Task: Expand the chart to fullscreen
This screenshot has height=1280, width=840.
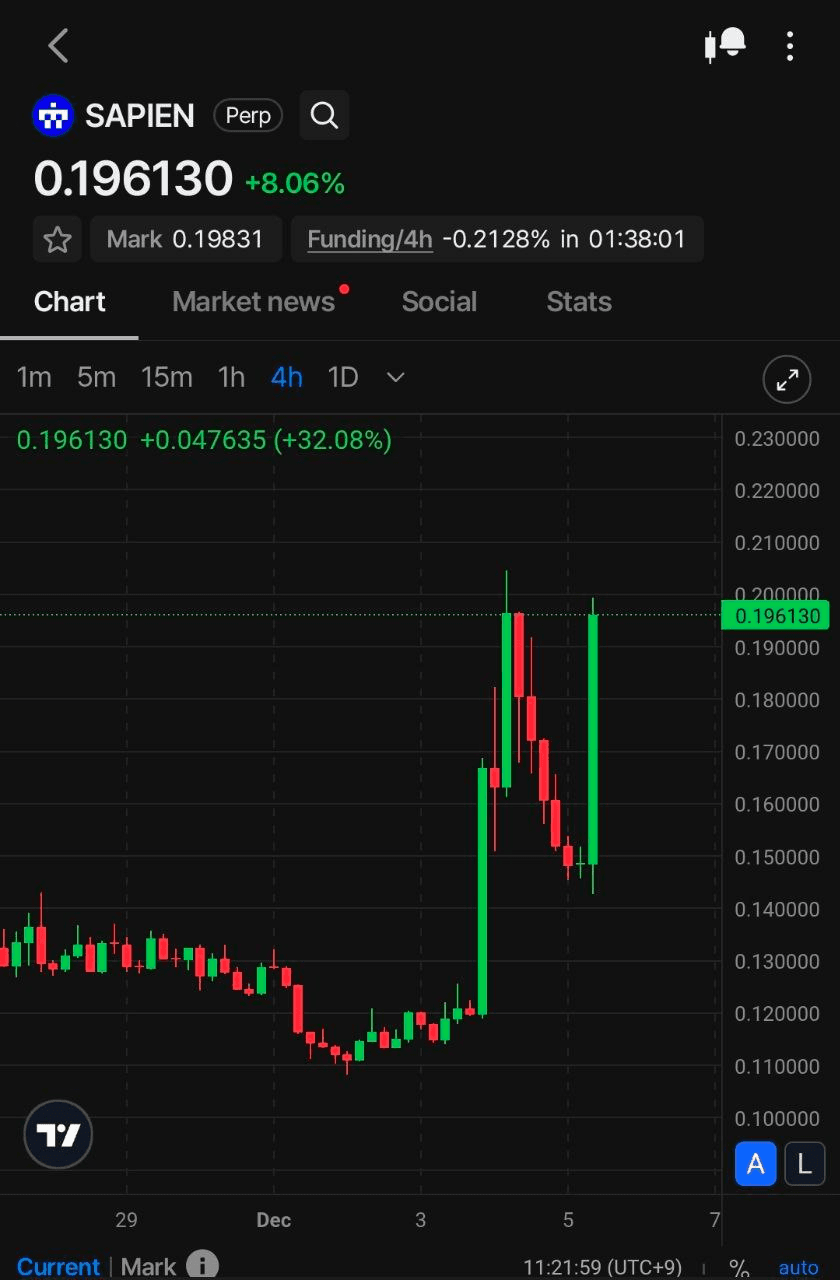Action: coord(787,380)
